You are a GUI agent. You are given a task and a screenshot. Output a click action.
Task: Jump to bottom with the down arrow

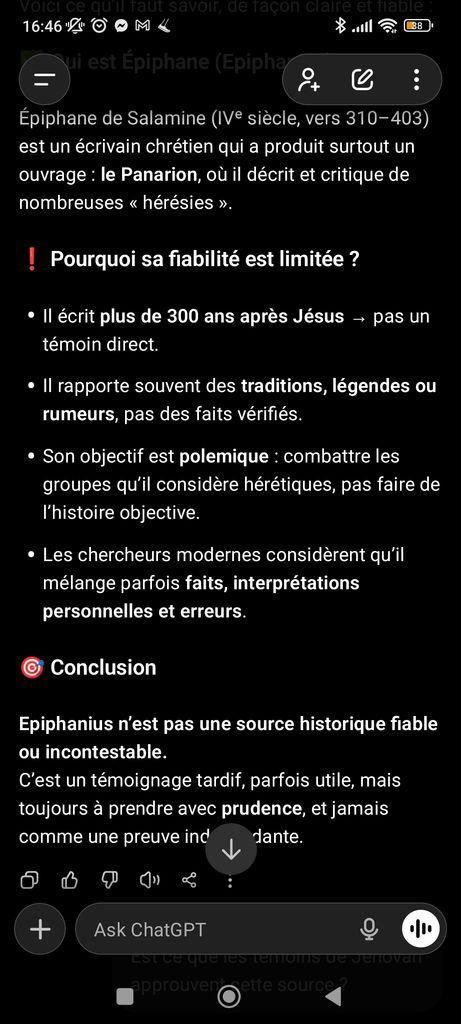click(231, 850)
